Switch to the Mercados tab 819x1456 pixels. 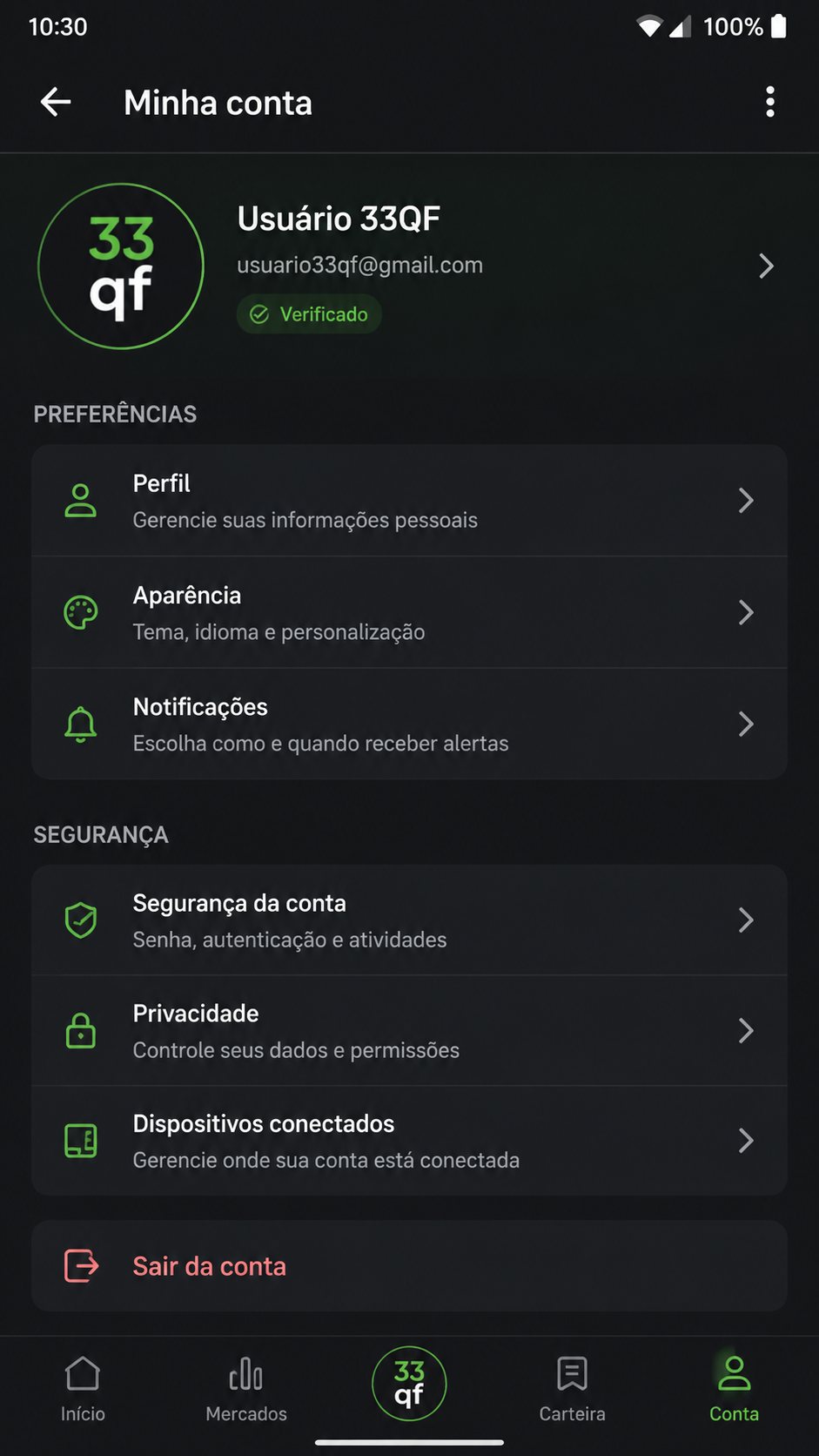[x=246, y=1389]
